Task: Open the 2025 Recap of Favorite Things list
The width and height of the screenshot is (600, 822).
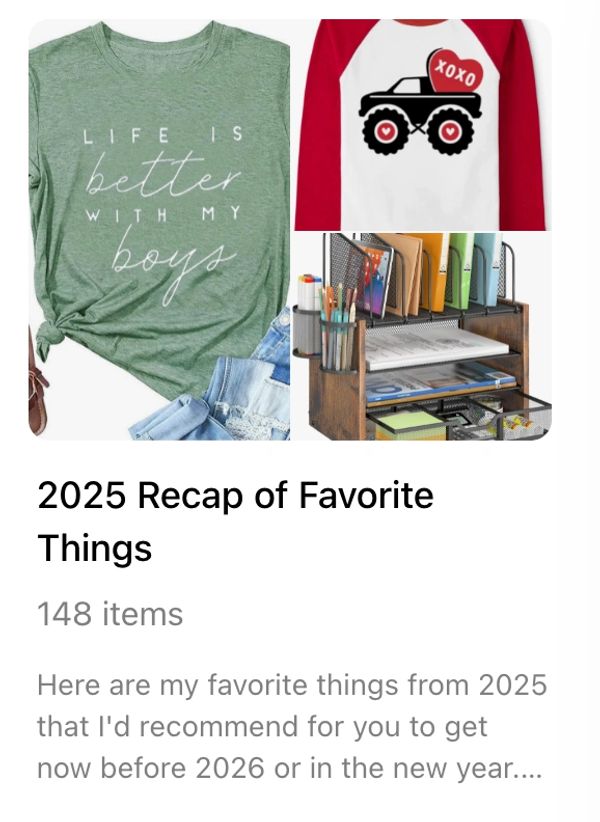Action: [236, 521]
